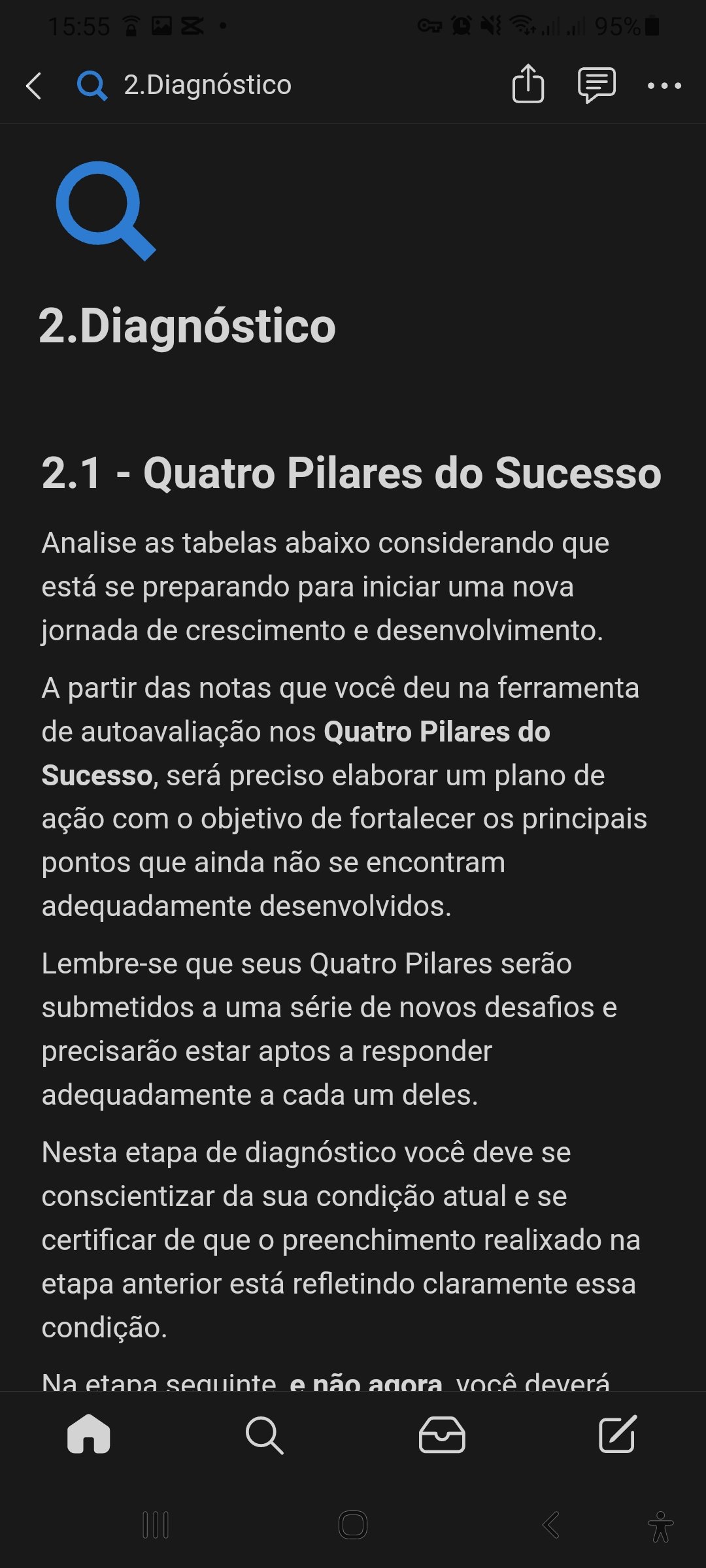Open the page comments

[596, 85]
